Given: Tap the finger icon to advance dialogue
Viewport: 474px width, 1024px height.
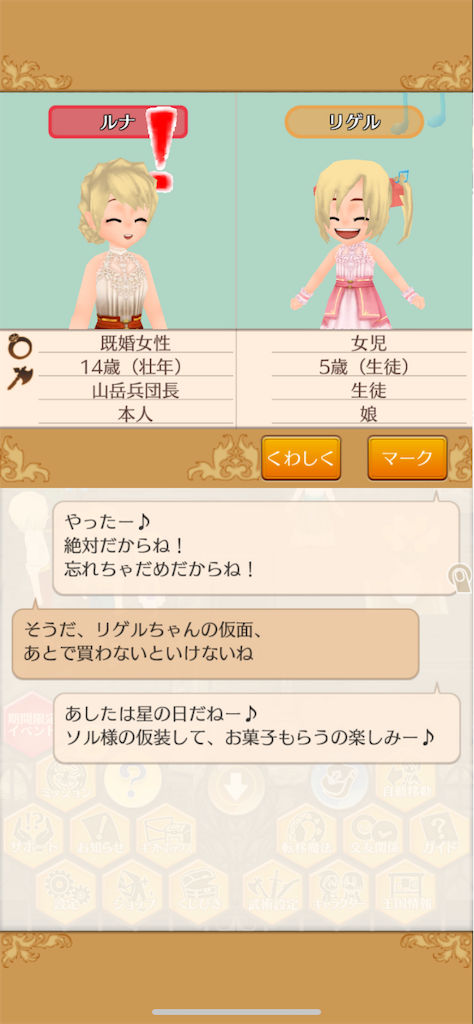Looking at the screenshot, I should (460, 575).
